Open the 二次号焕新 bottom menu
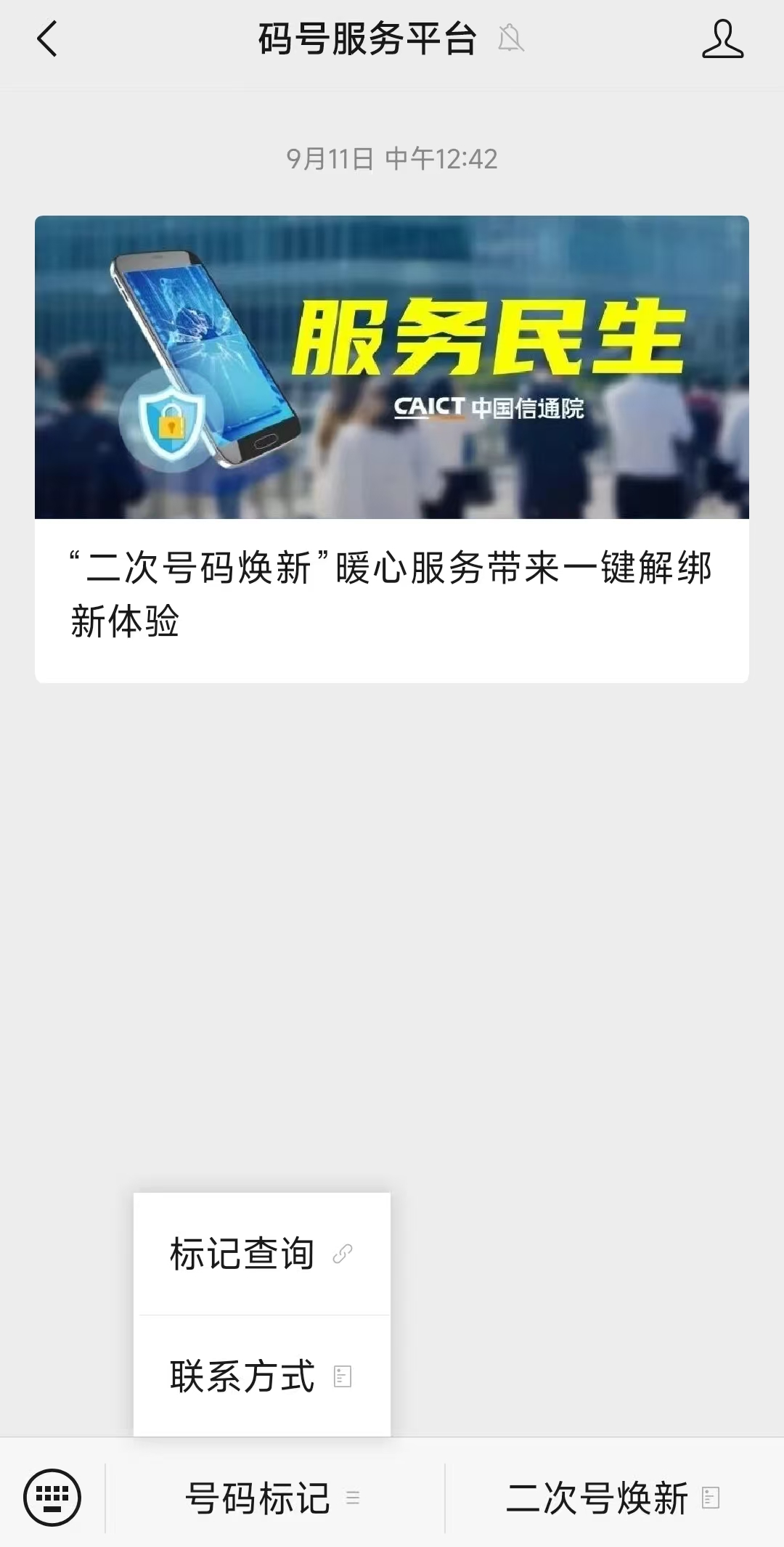 [x=612, y=1498]
